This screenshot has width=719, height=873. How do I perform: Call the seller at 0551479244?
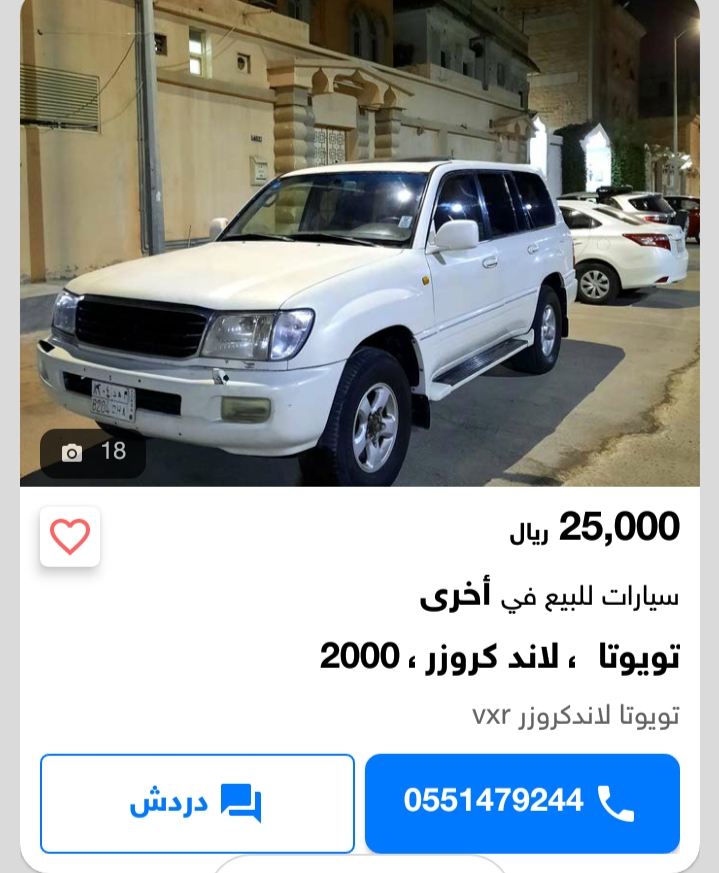click(522, 803)
